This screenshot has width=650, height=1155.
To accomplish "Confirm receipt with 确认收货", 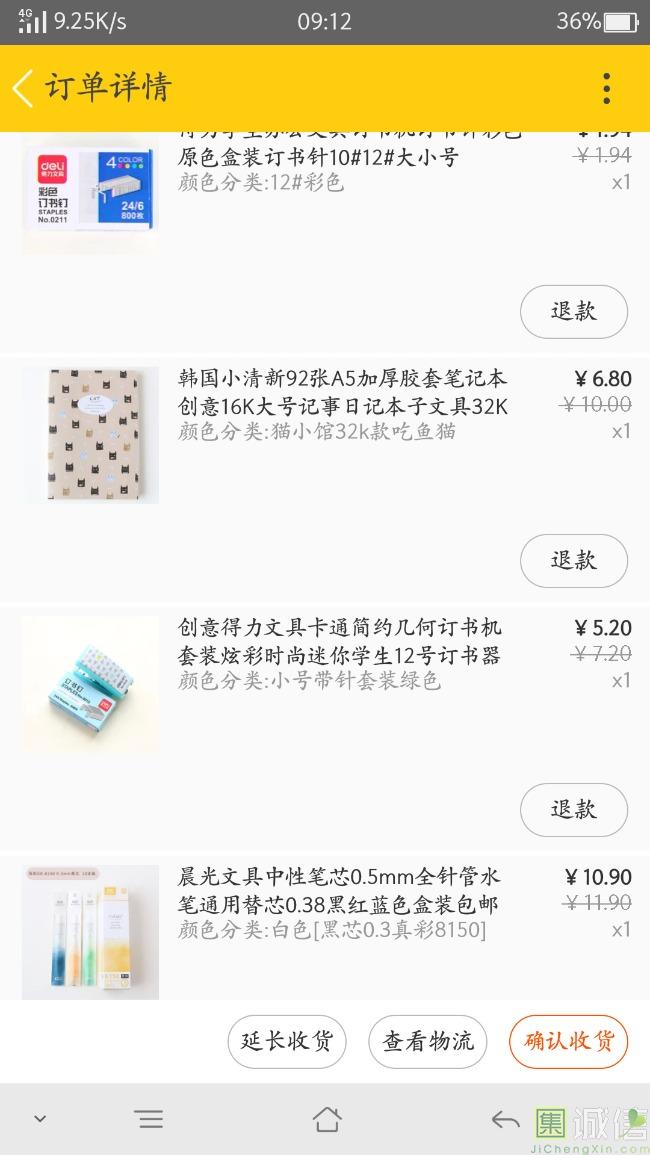I will tap(568, 1041).
